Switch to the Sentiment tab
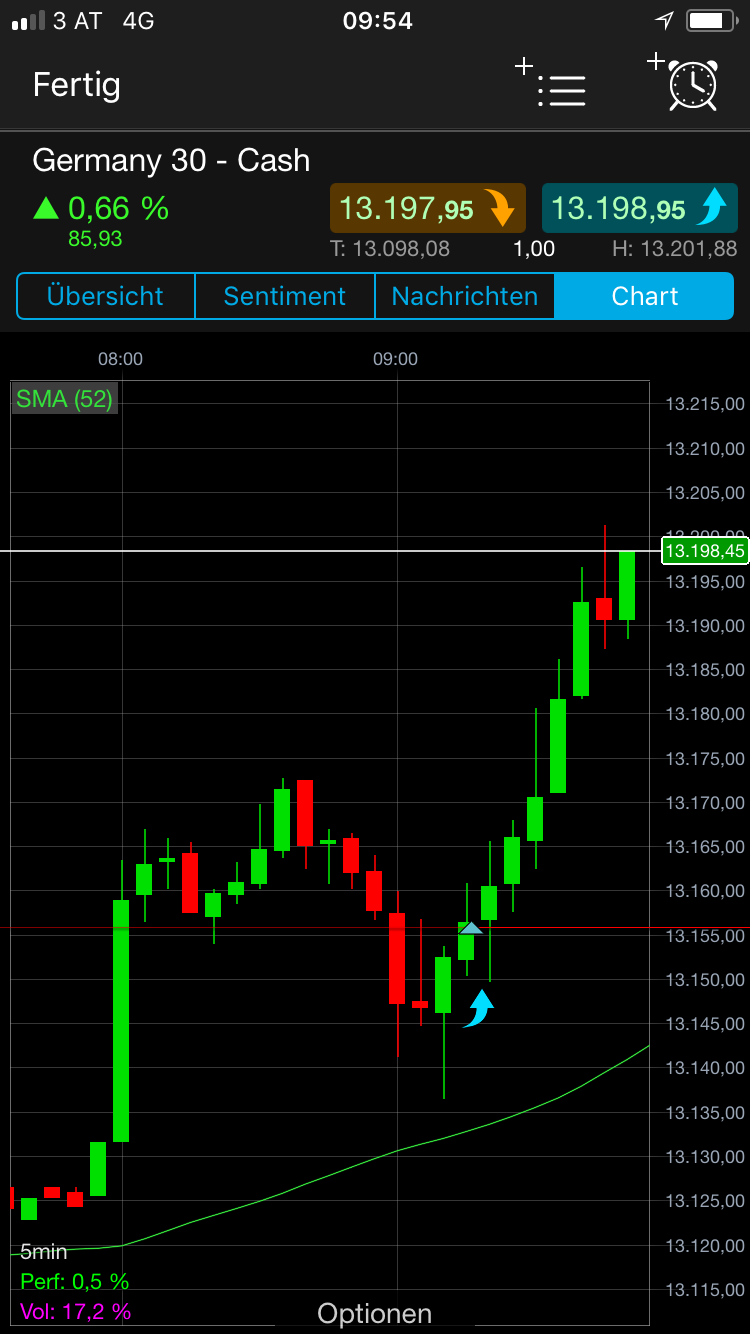Image resolution: width=750 pixels, height=1334 pixels. pyautogui.click(x=284, y=296)
